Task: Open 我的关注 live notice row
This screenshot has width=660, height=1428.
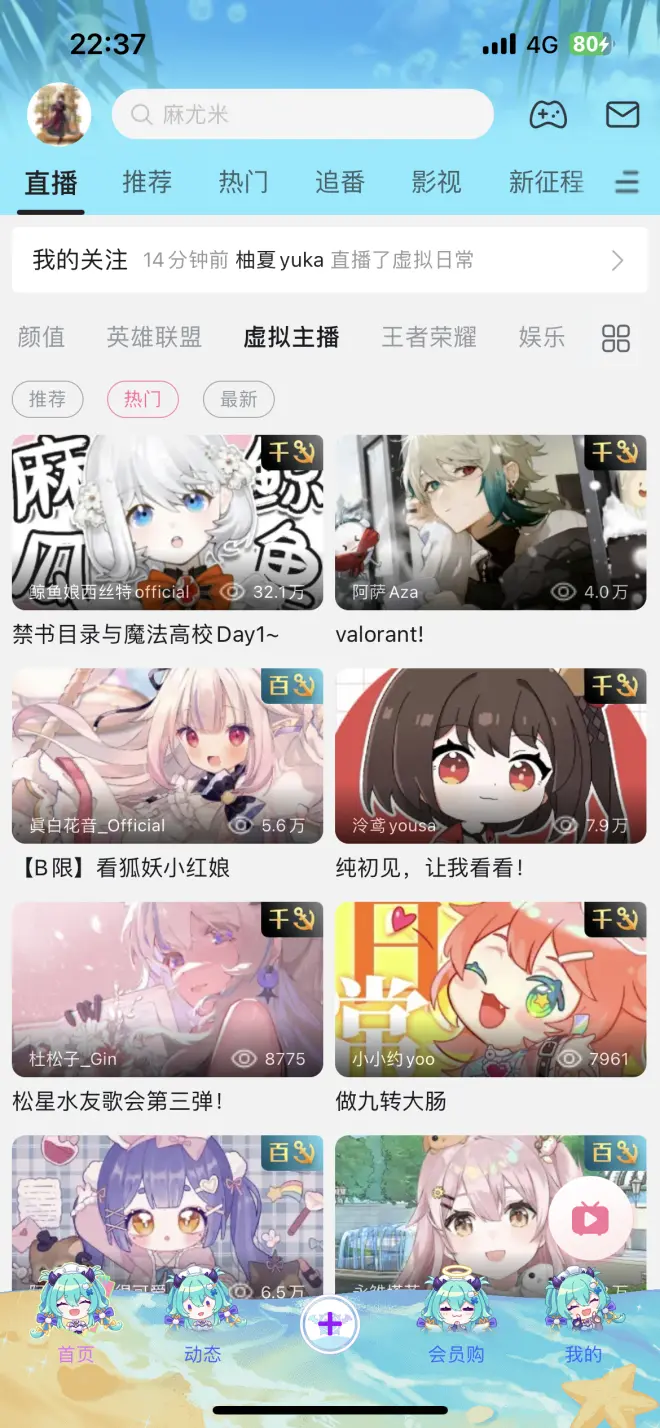Action: click(x=329, y=261)
